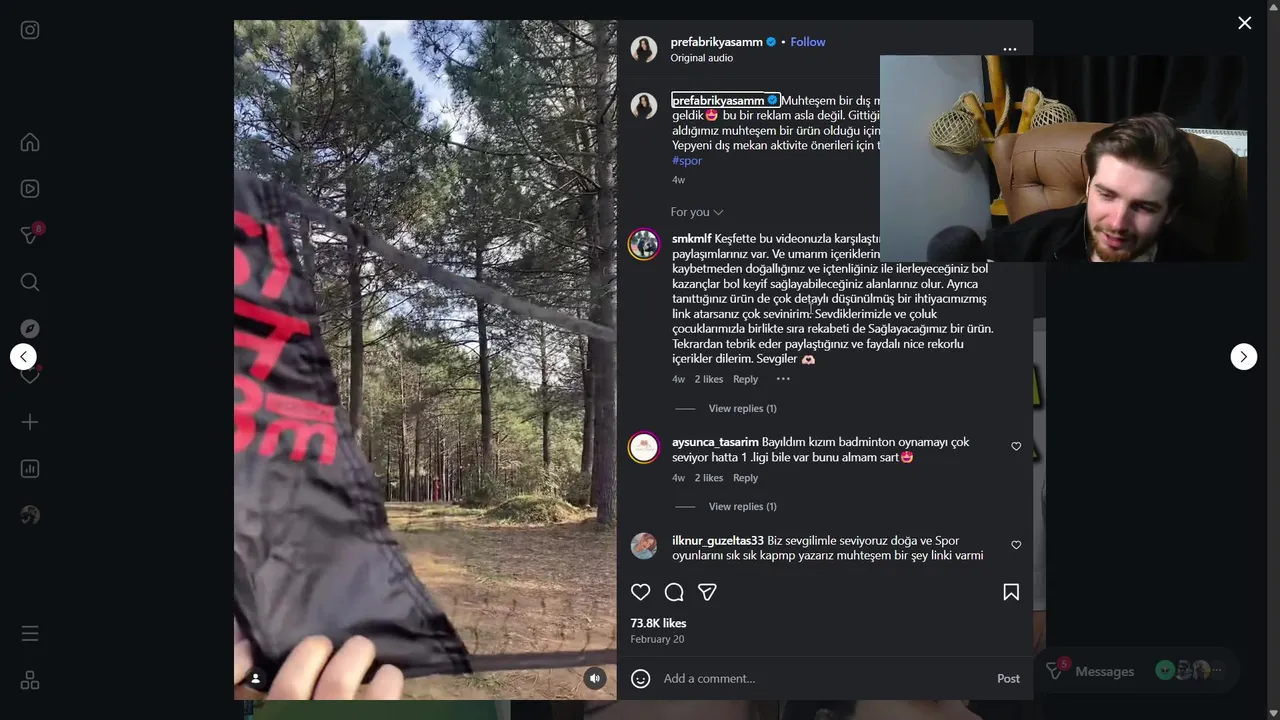Focus the Add a comment field

pos(820,679)
